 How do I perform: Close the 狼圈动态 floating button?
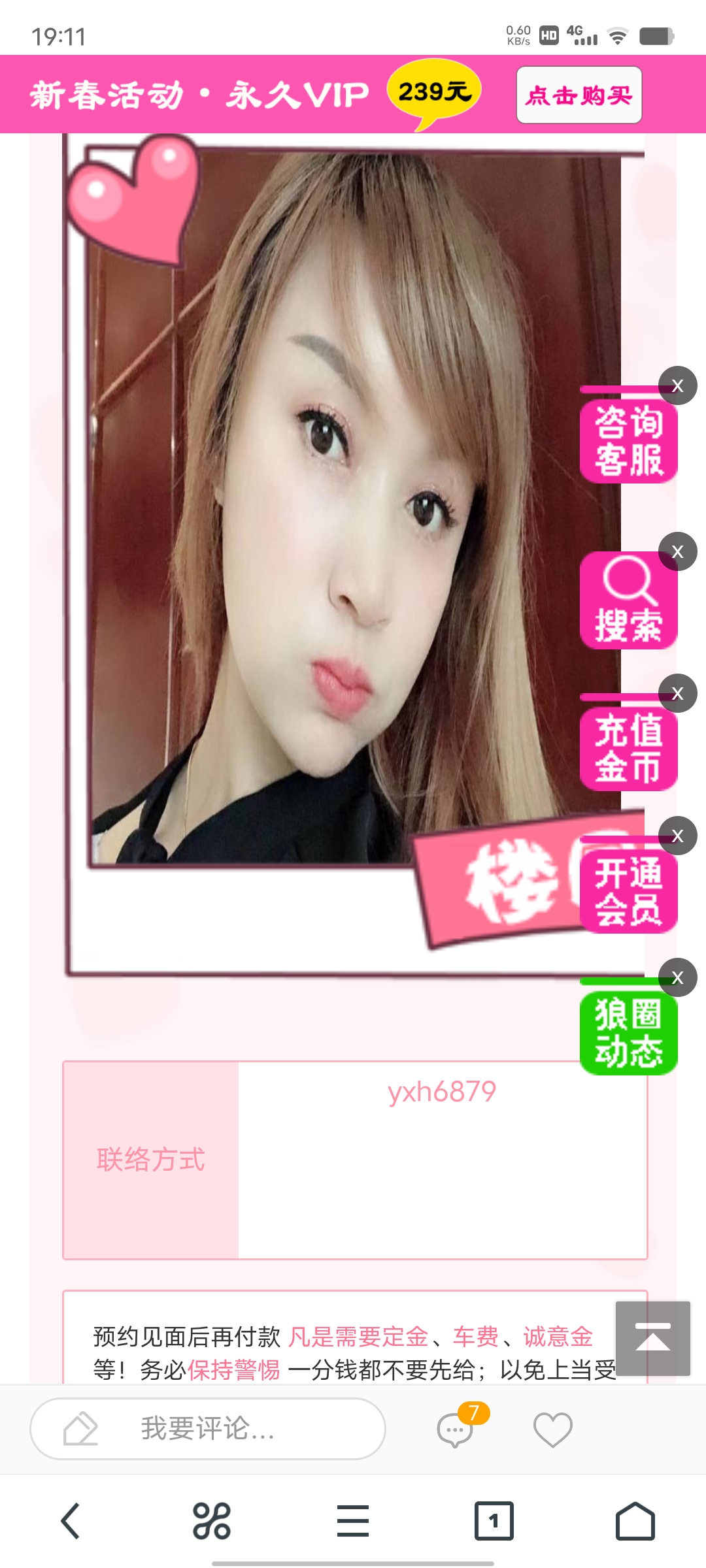[x=677, y=977]
